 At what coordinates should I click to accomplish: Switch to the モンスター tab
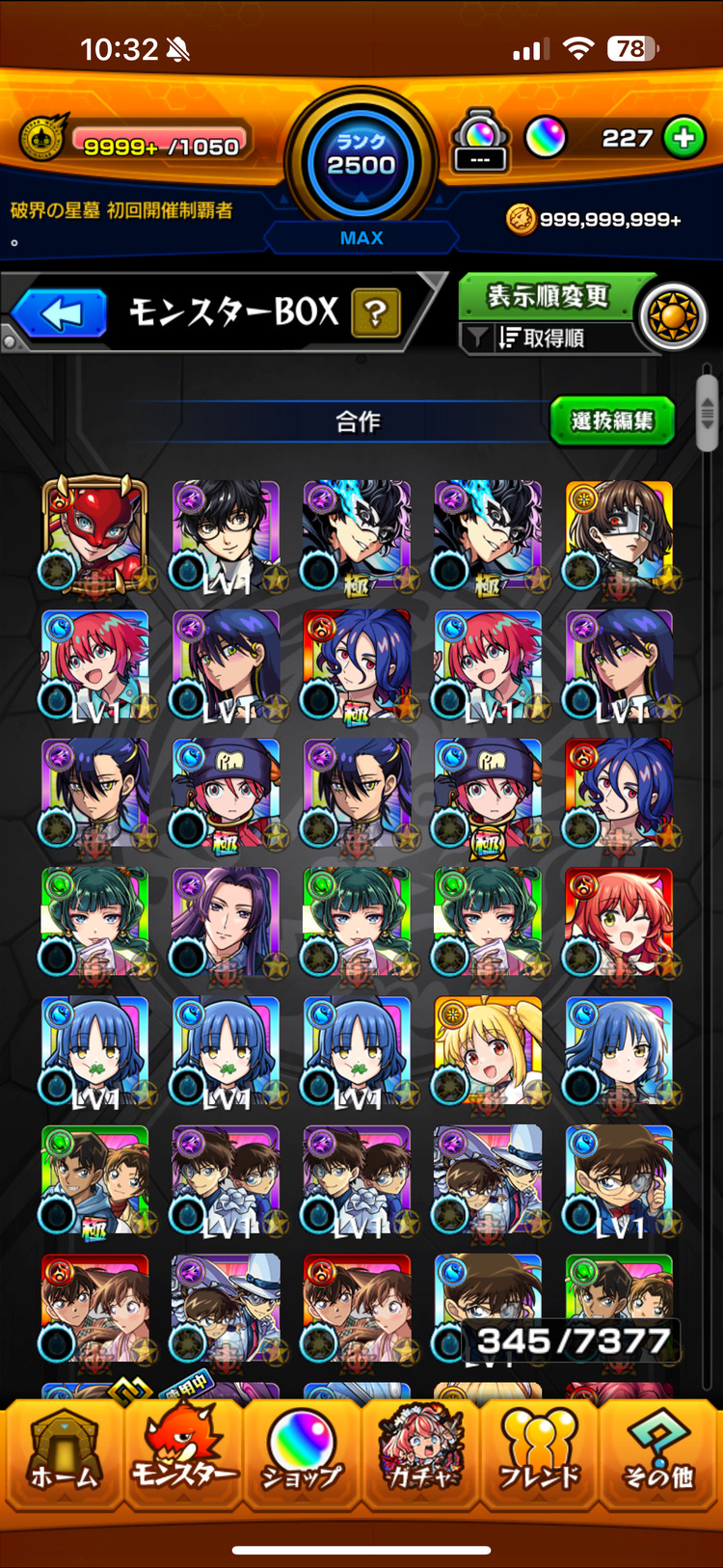tap(183, 1456)
